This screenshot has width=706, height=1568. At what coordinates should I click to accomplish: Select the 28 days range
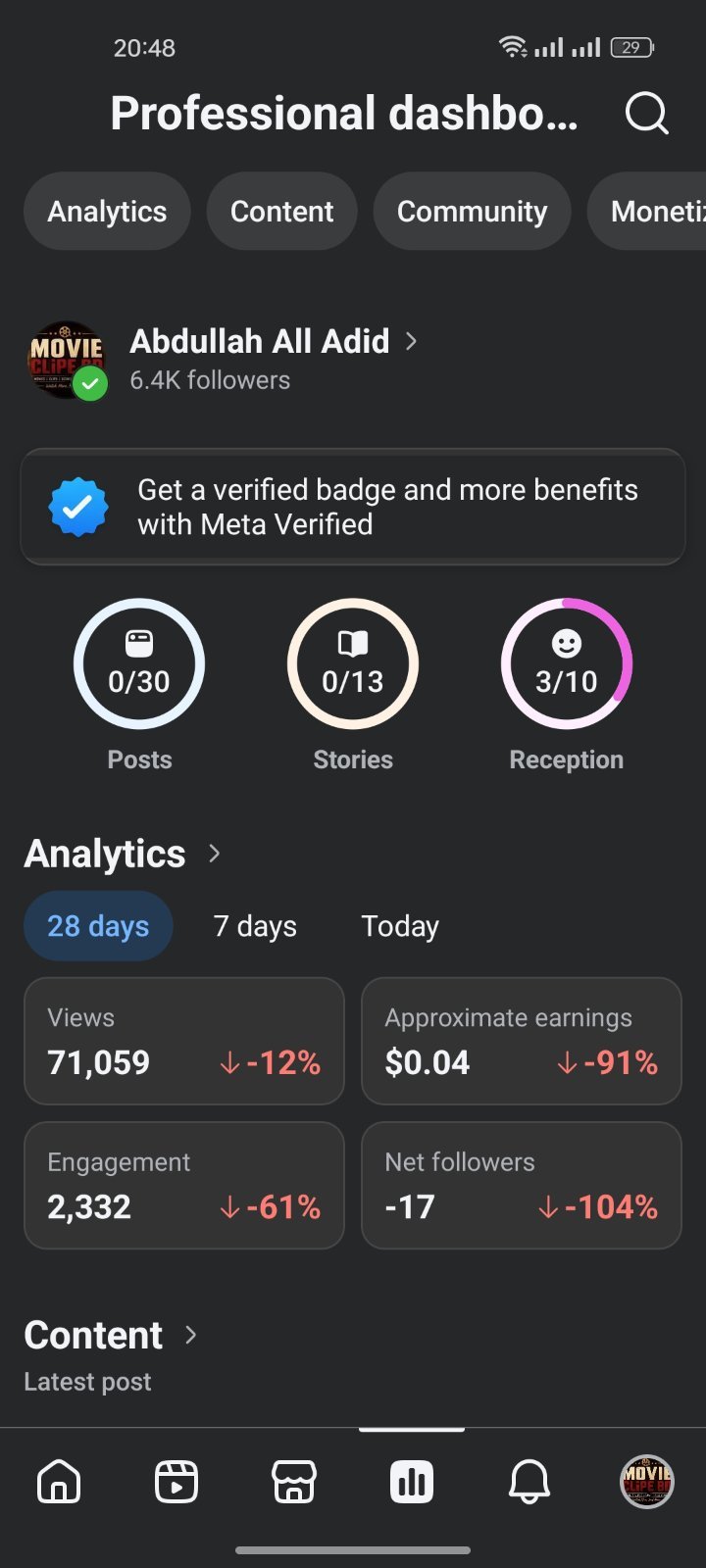98,926
